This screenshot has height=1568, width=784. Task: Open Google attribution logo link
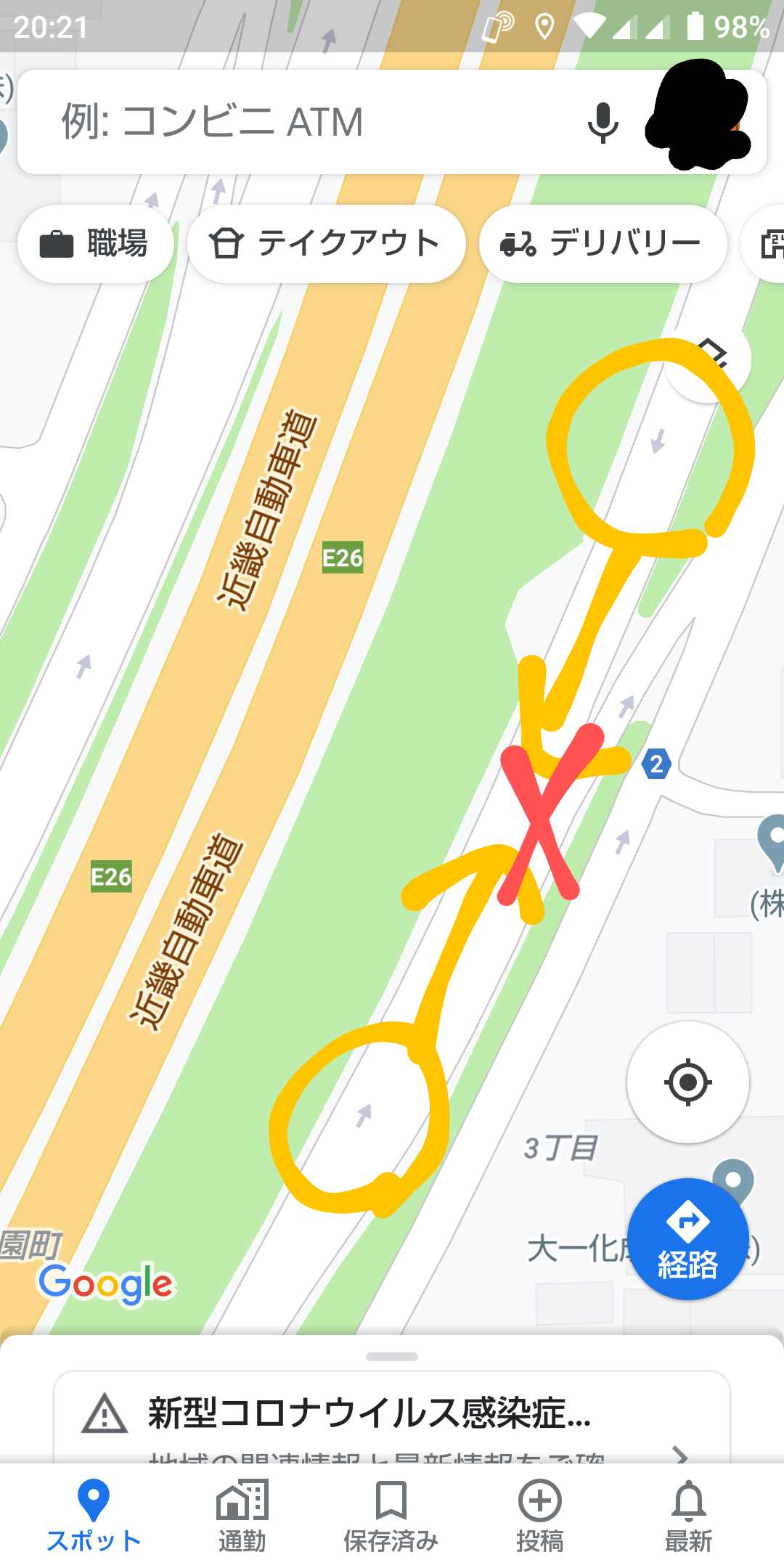(106, 1283)
